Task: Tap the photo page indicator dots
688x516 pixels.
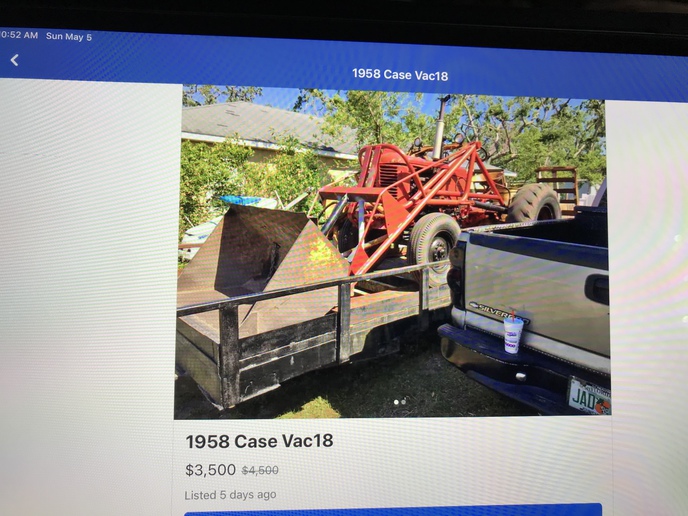Action: click(x=399, y=402)
